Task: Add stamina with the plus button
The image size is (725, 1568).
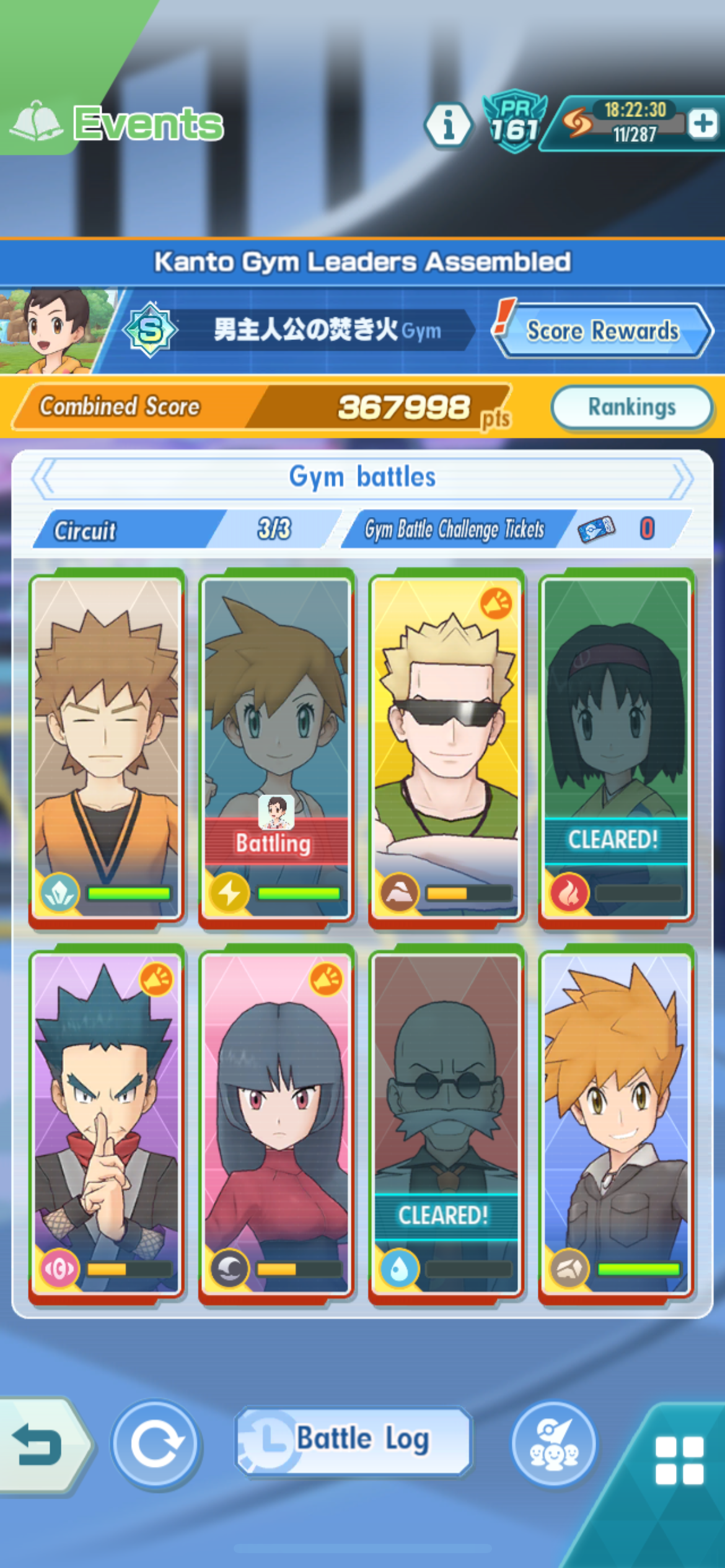Action: (703, 123)
